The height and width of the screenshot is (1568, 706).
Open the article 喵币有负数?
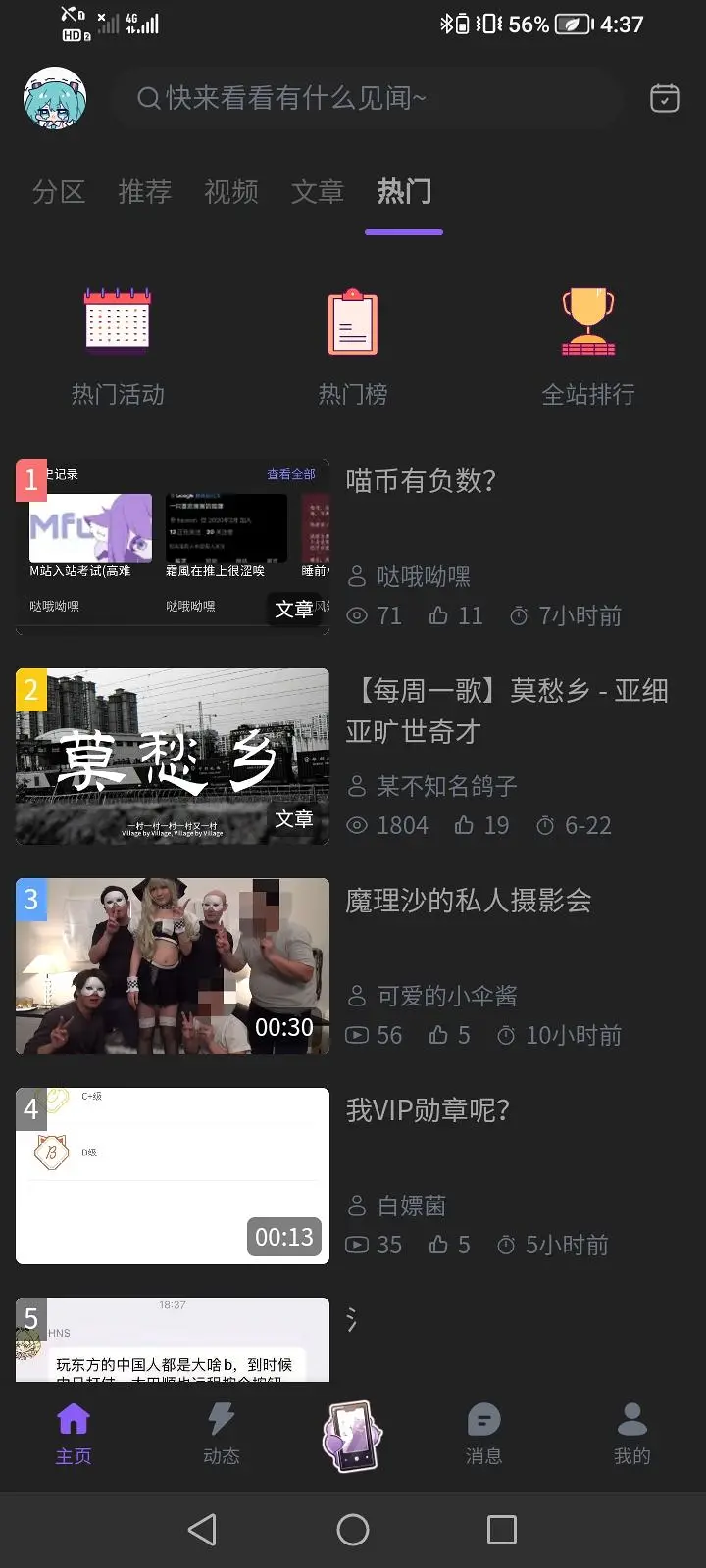[x=422, y=481]
